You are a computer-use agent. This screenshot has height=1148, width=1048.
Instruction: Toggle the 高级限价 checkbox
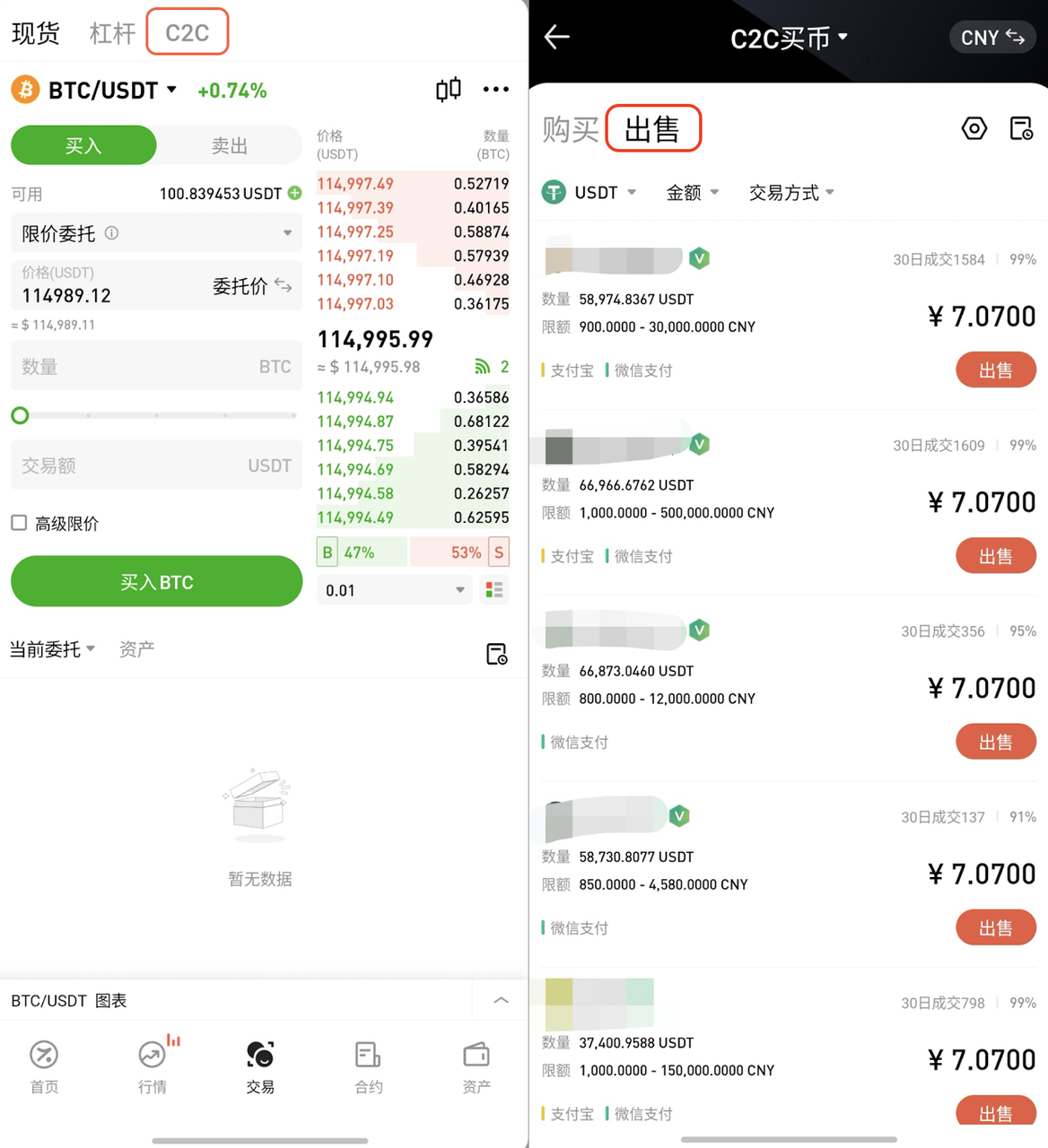coord(19,523)
